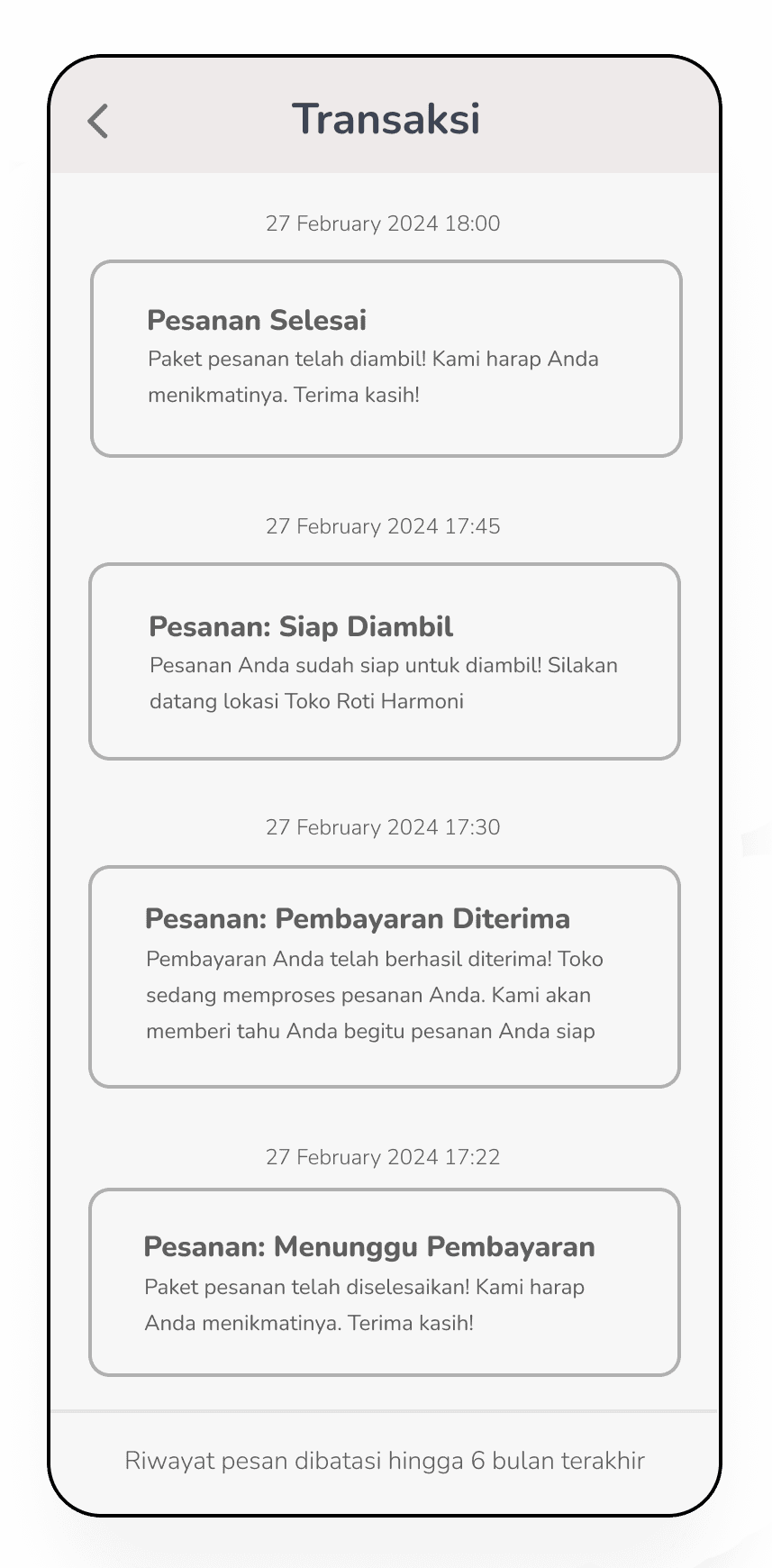This screenshot has height=1568, width=772.
Task: Select the Pesanan: Menunggu Pembayaran card
Action: (384, 1282)
